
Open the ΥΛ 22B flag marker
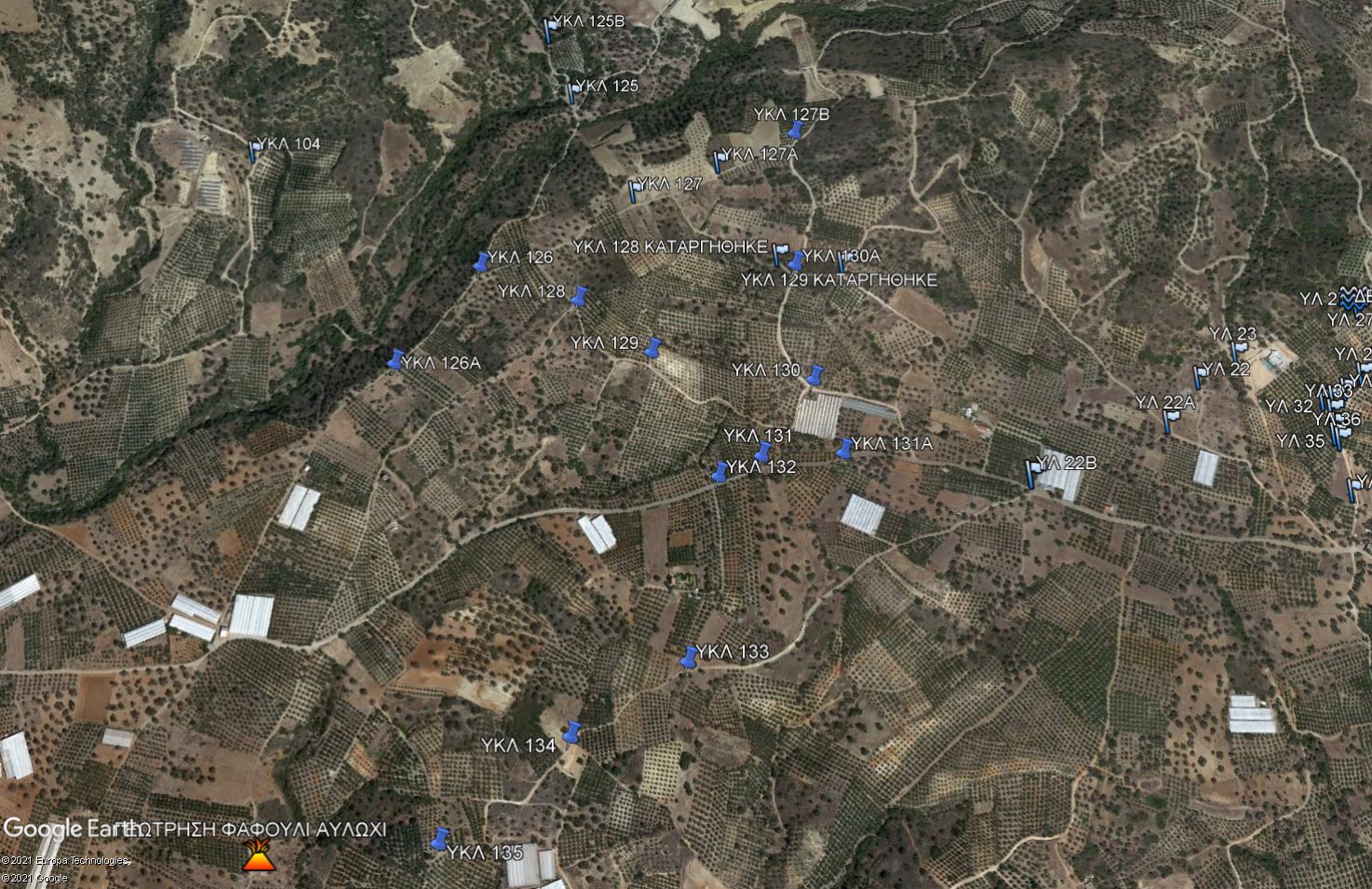point(1033,472)
